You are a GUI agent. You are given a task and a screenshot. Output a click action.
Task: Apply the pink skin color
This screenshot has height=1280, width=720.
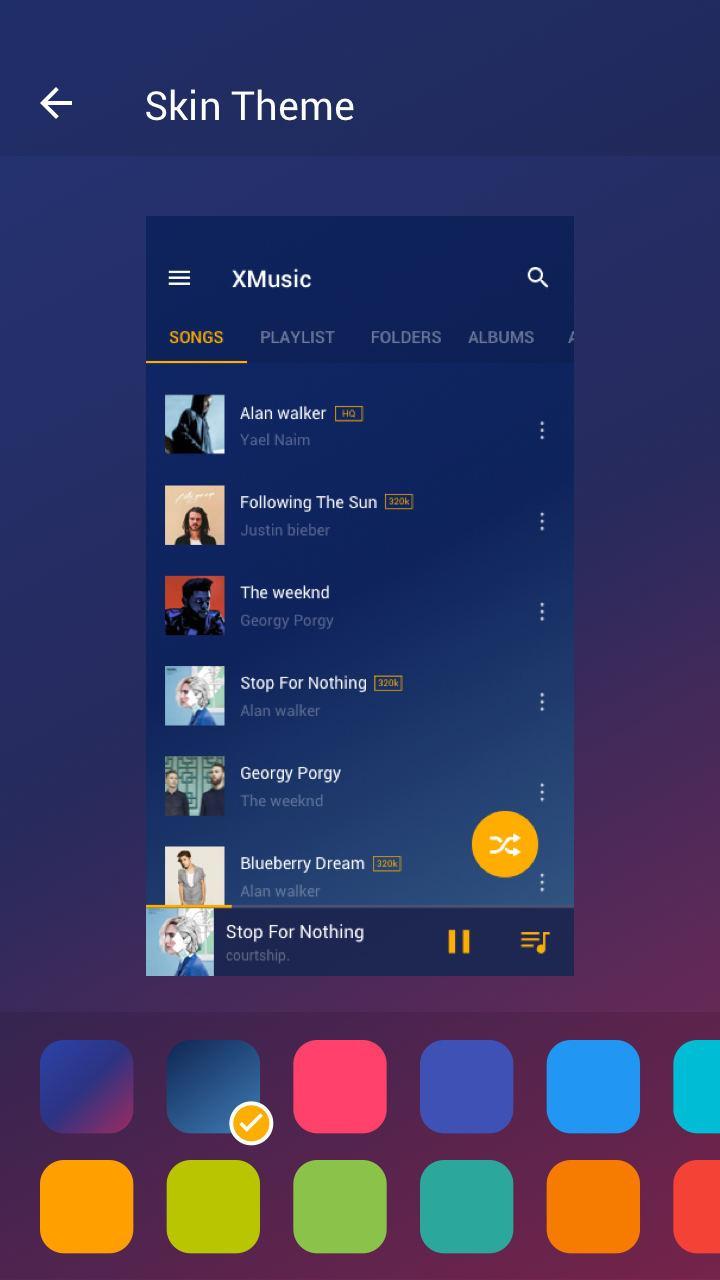click(340, 1086)
